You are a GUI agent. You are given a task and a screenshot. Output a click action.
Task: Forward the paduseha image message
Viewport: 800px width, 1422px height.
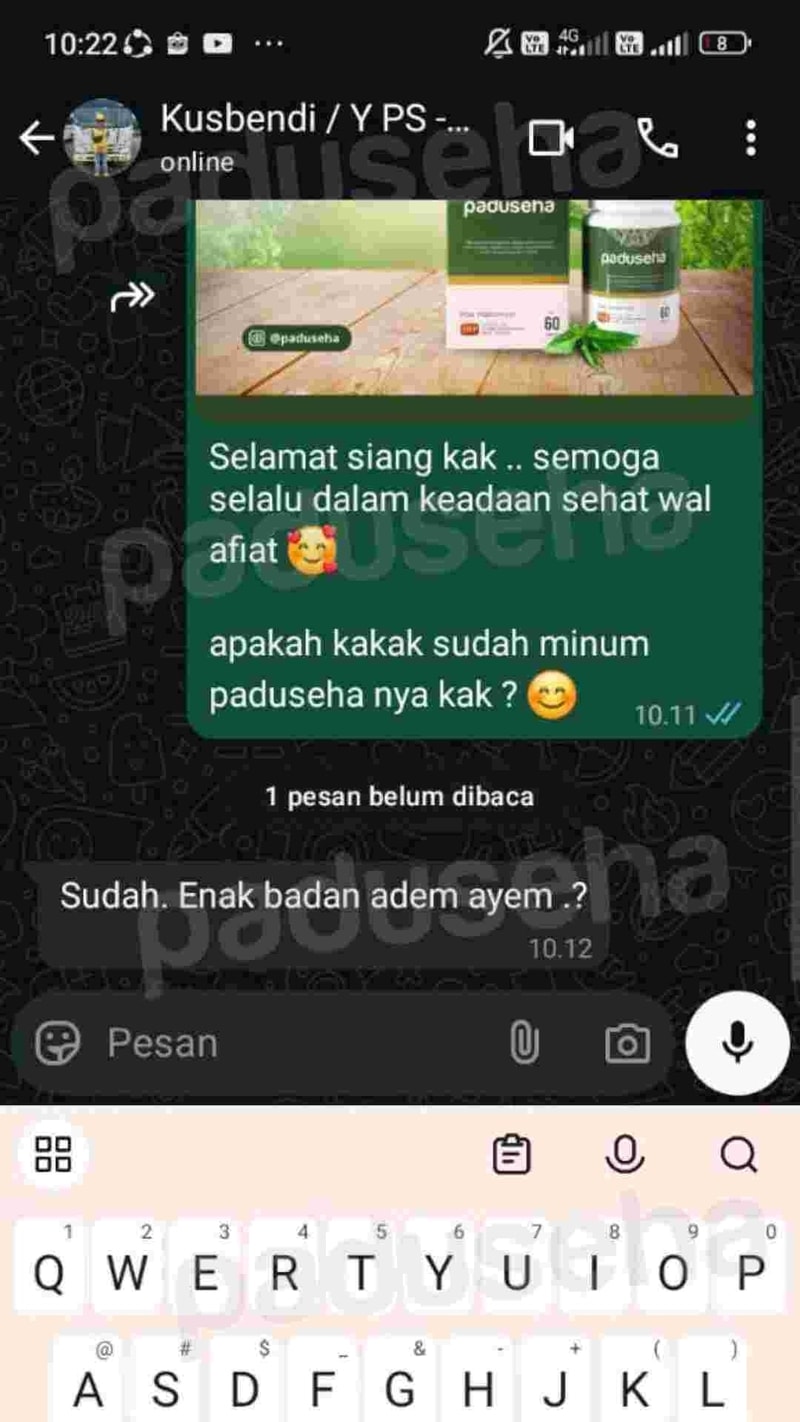point(132,294)
